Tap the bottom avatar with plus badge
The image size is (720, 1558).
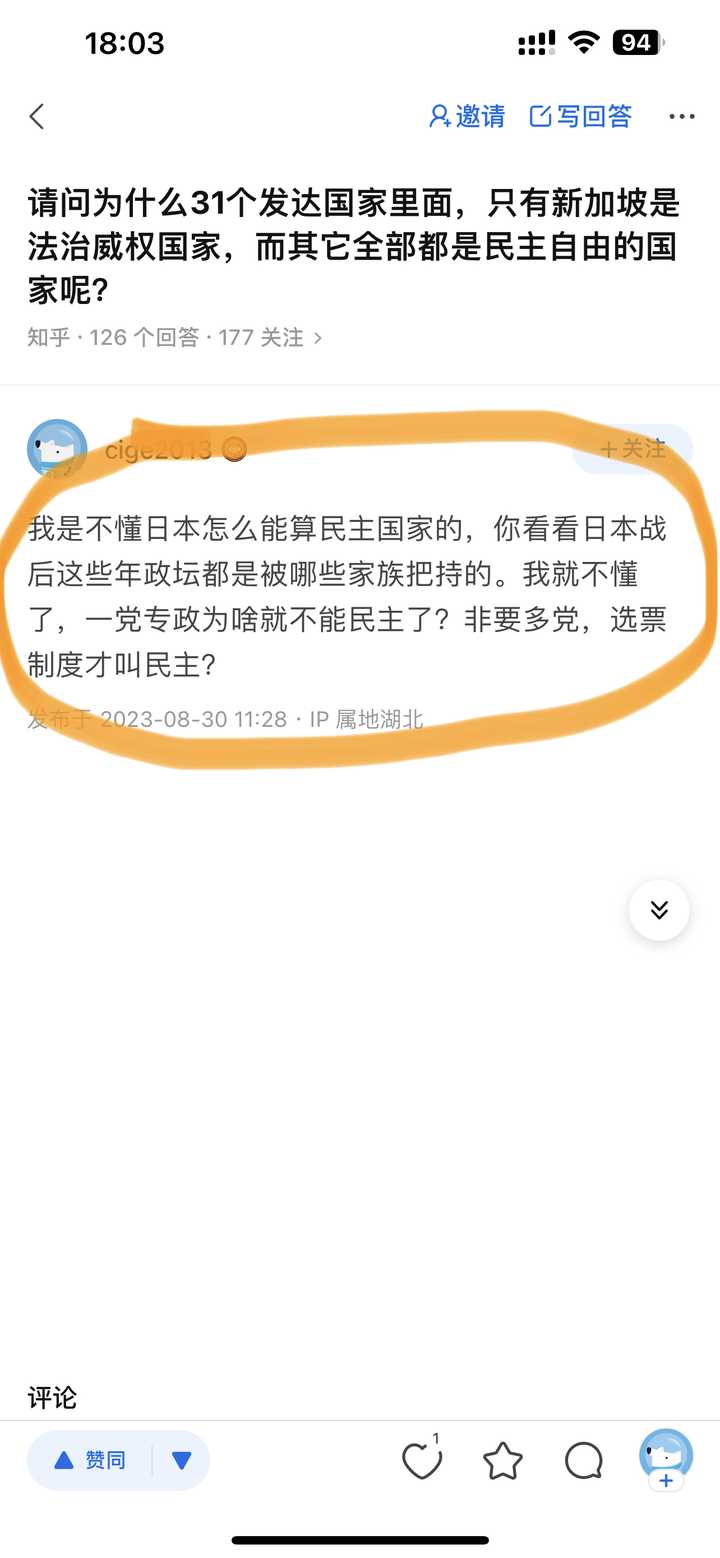click(x=666, y=1459)
